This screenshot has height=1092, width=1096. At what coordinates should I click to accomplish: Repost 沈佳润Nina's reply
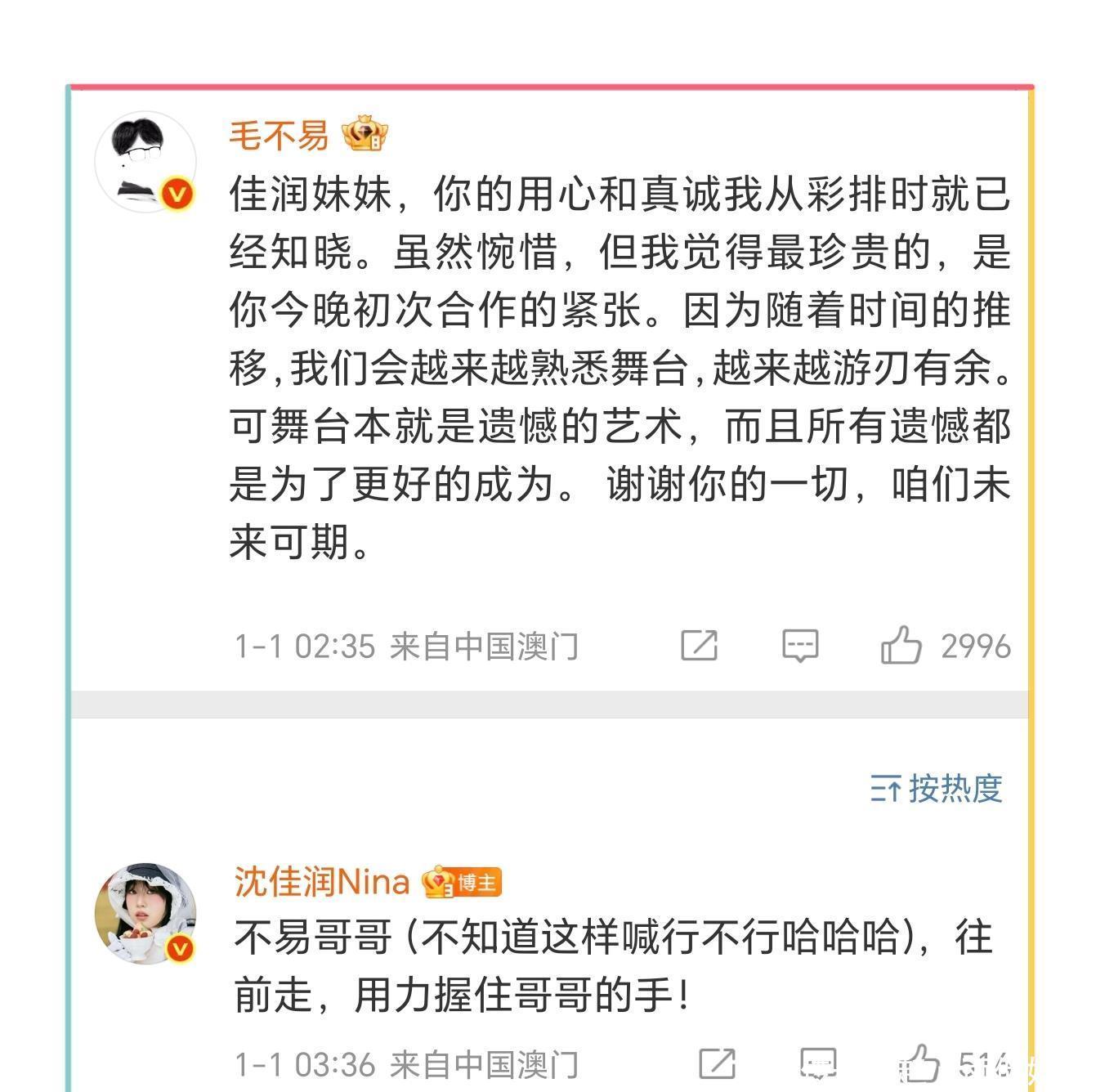pyautogui.click(x=718, y=1064)
